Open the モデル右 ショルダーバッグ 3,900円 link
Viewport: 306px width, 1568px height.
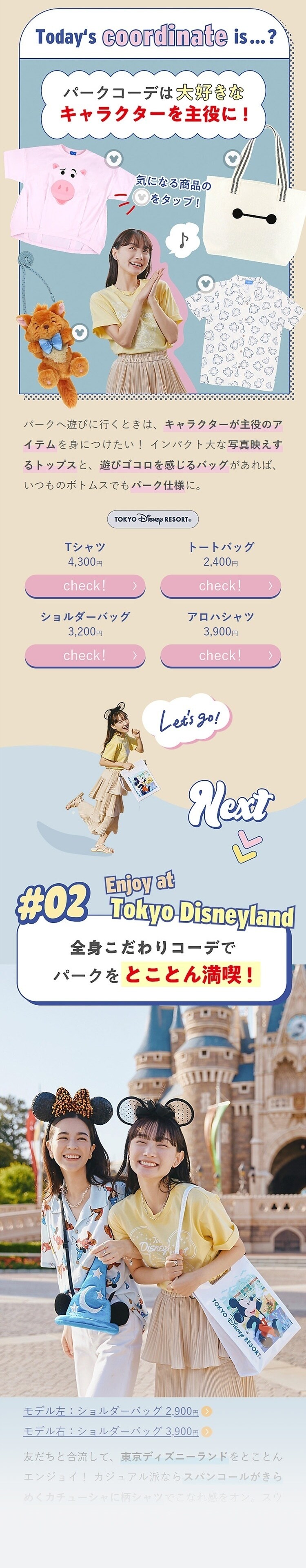(x=116, y=1431)
